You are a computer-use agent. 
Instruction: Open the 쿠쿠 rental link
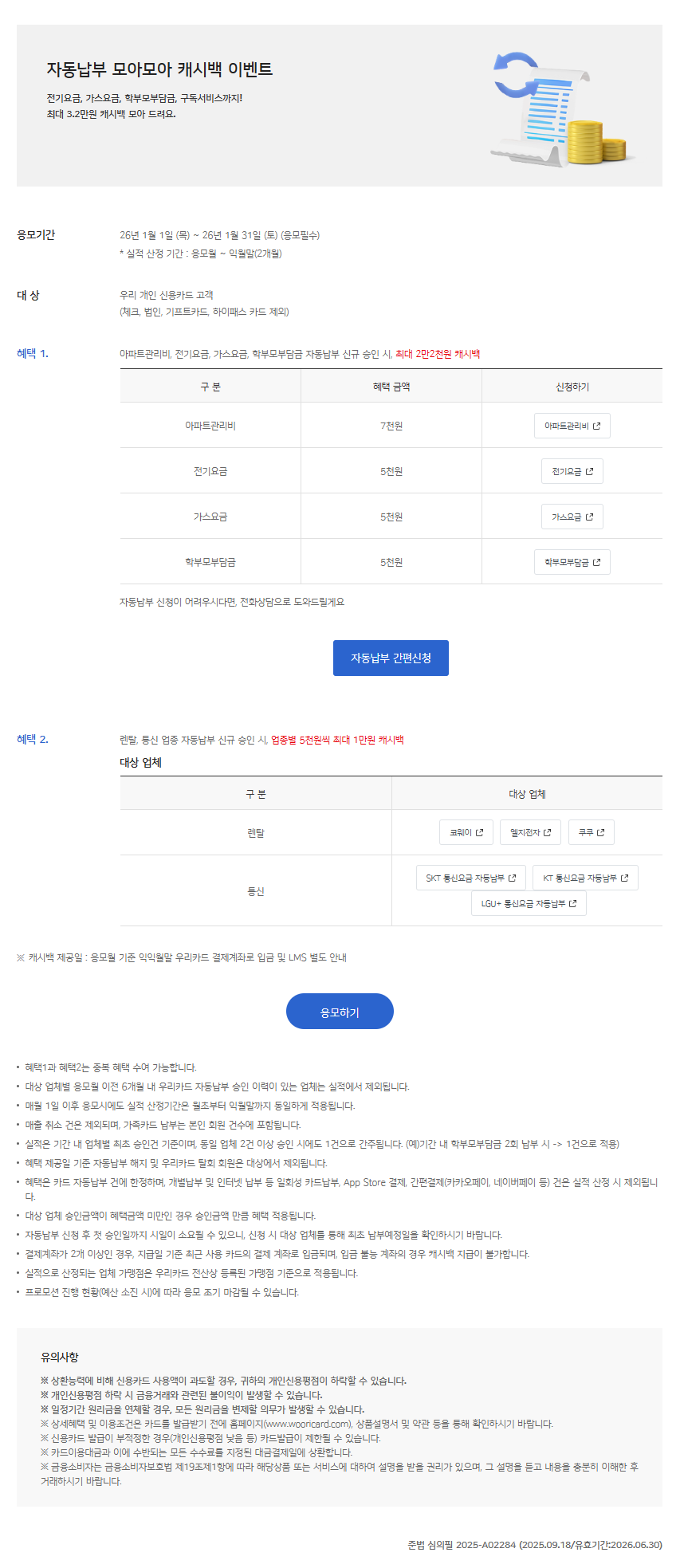(592, 832)
